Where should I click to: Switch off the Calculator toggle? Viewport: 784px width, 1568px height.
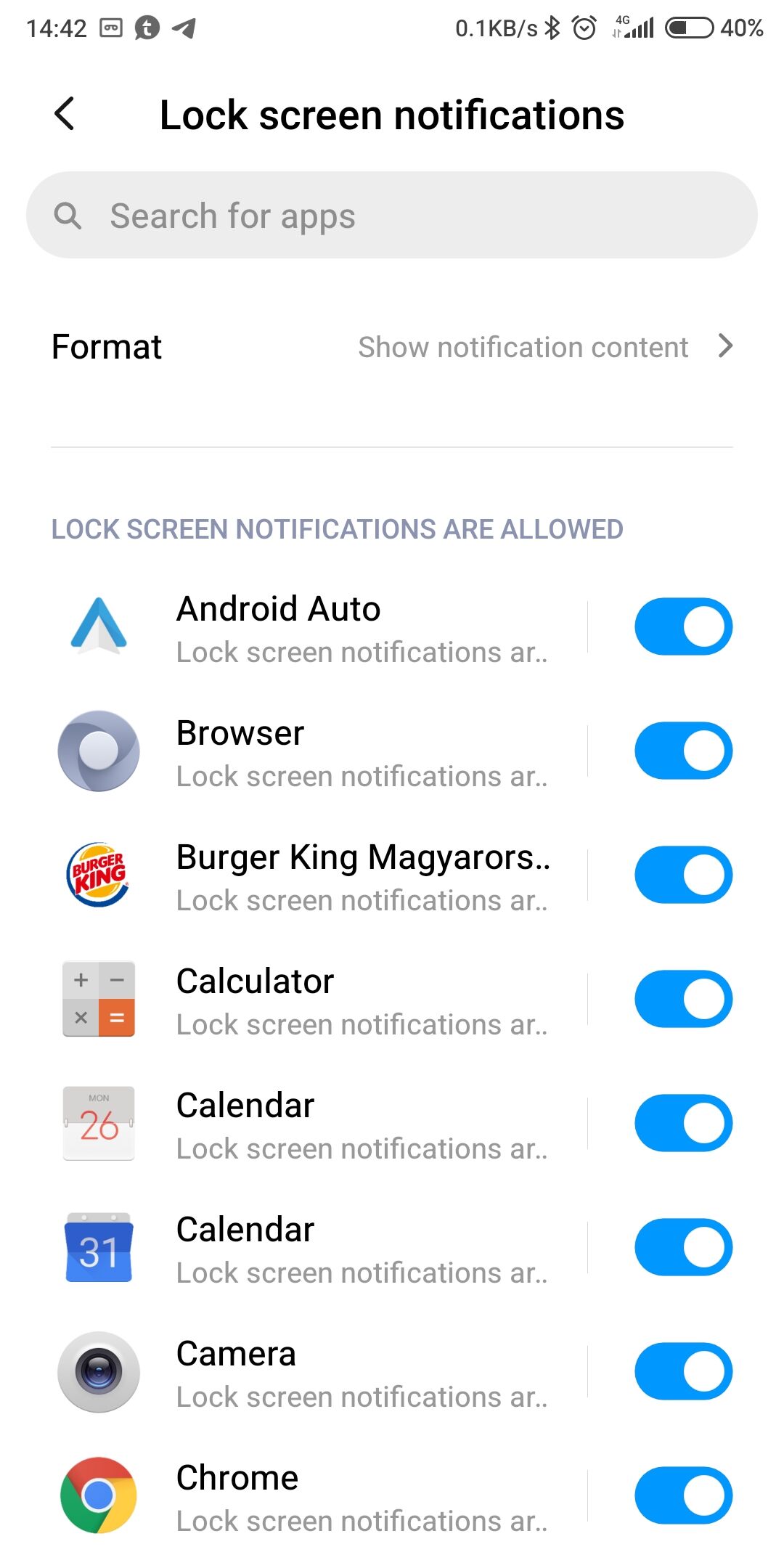tap(683, 999)
